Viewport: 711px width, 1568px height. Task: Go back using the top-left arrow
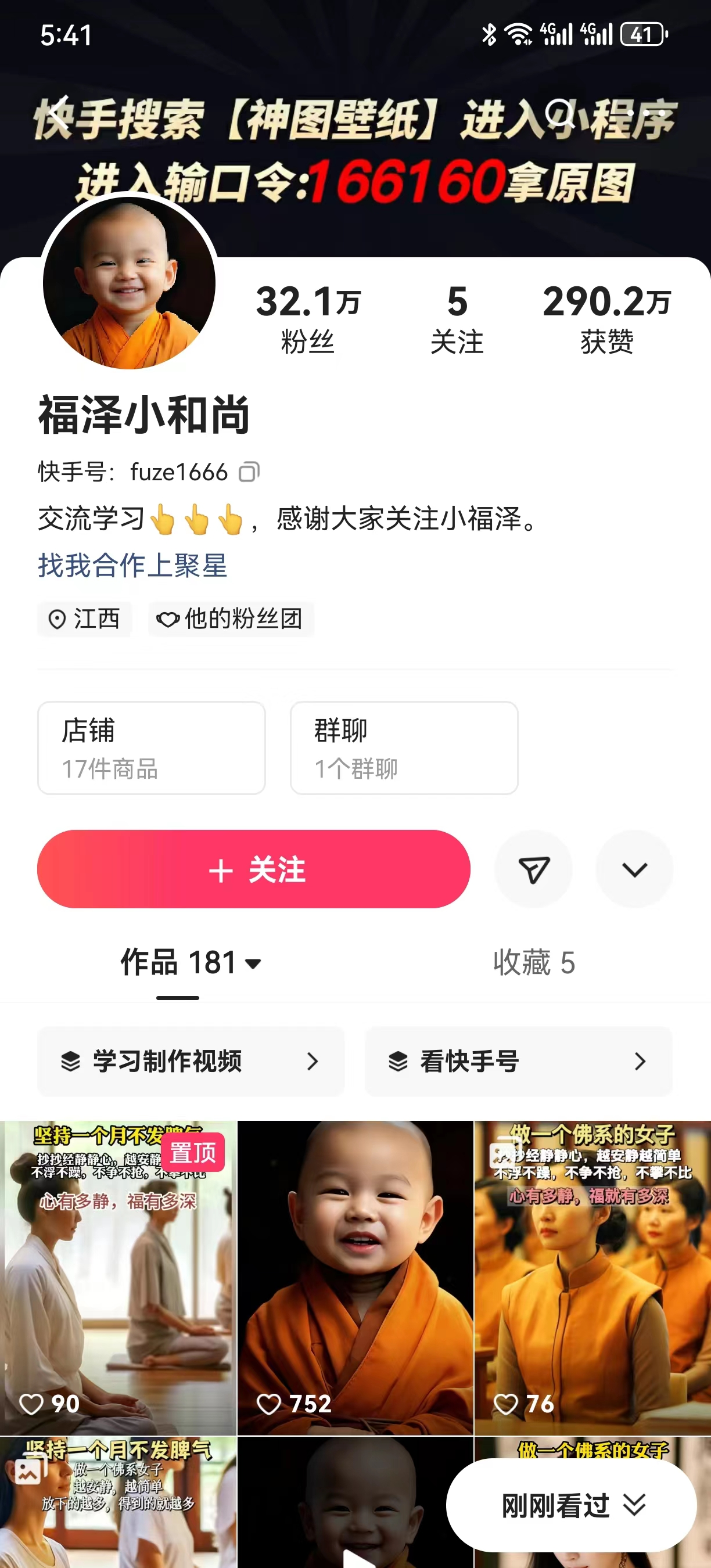58,114
